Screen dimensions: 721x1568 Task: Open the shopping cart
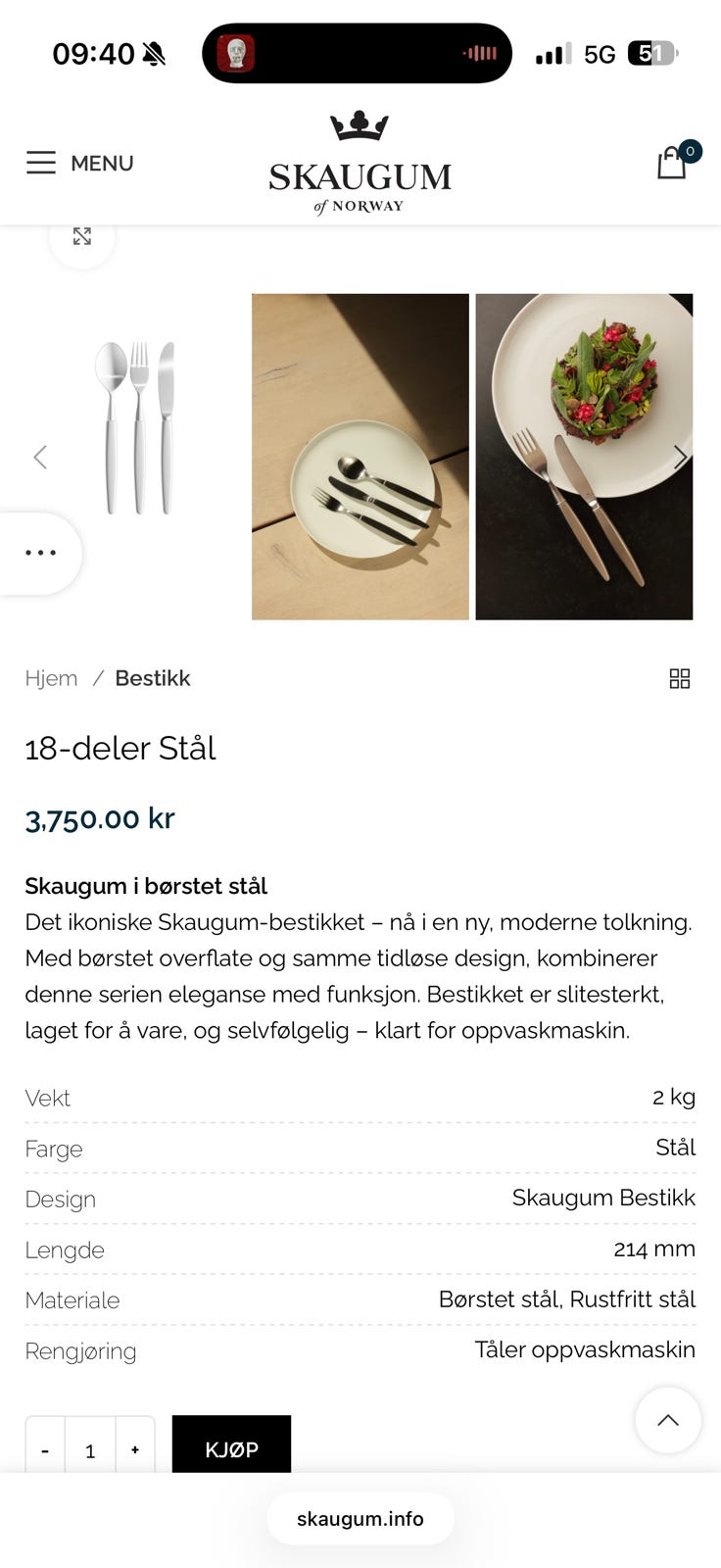(672, 163)
